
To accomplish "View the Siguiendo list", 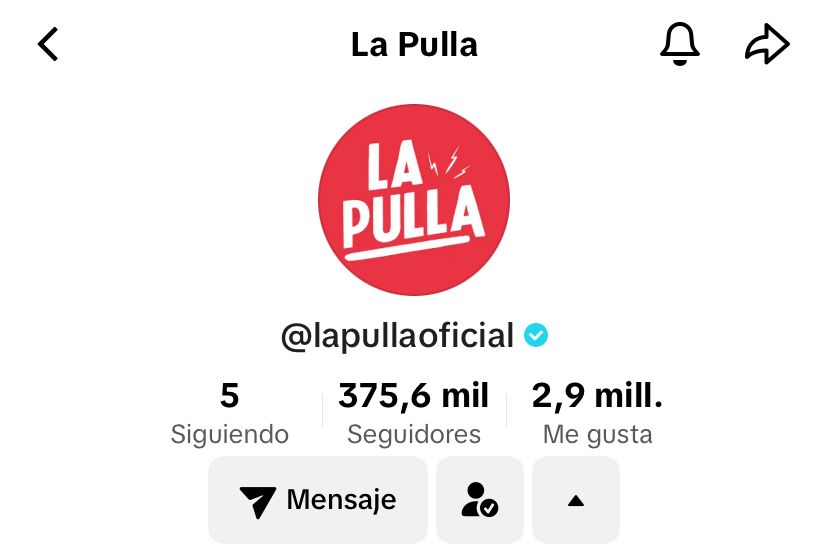I will (229, 412).
